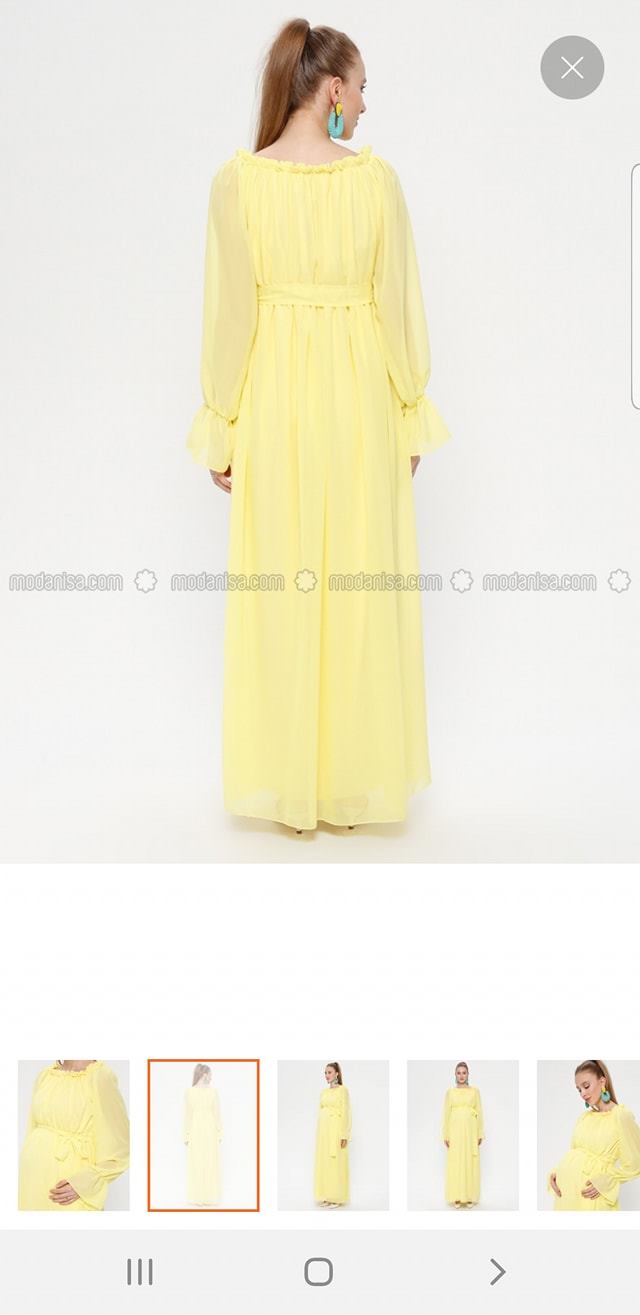Tap the system back arrow
The height and width of the screenshot is (1315, 640).
497,1272
